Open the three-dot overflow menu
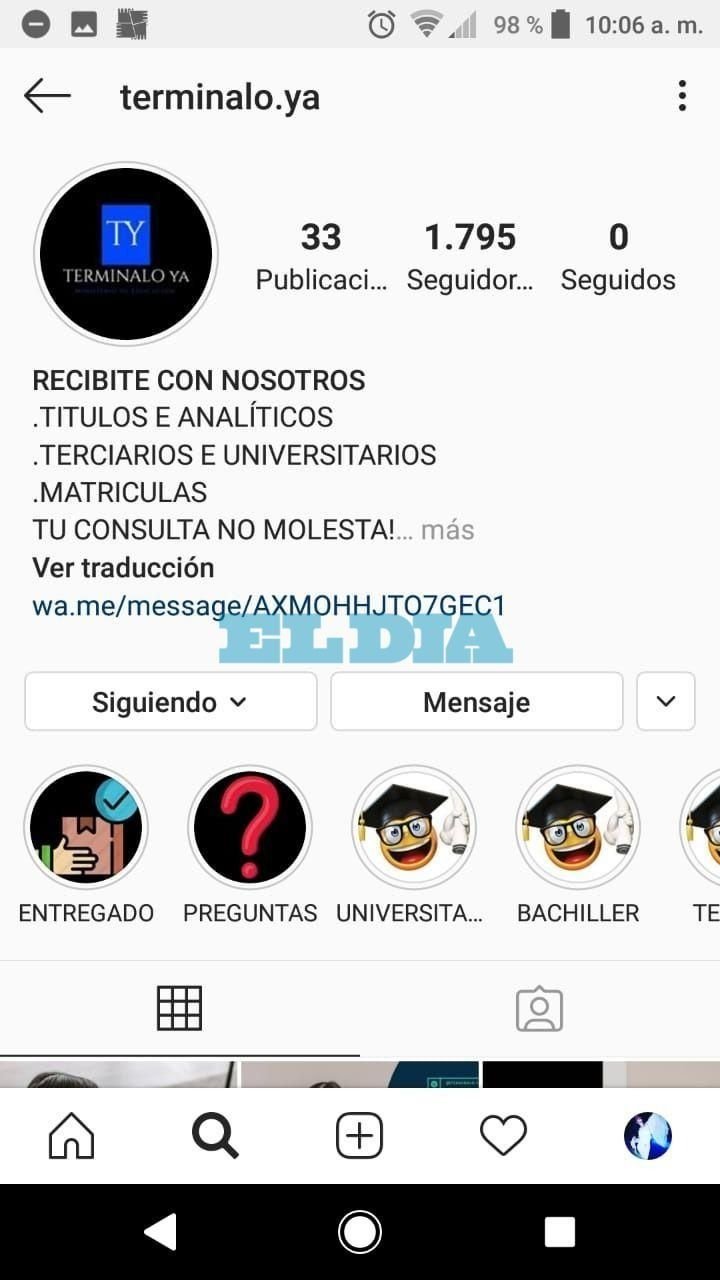720x1280 pixels. (682, 96)
